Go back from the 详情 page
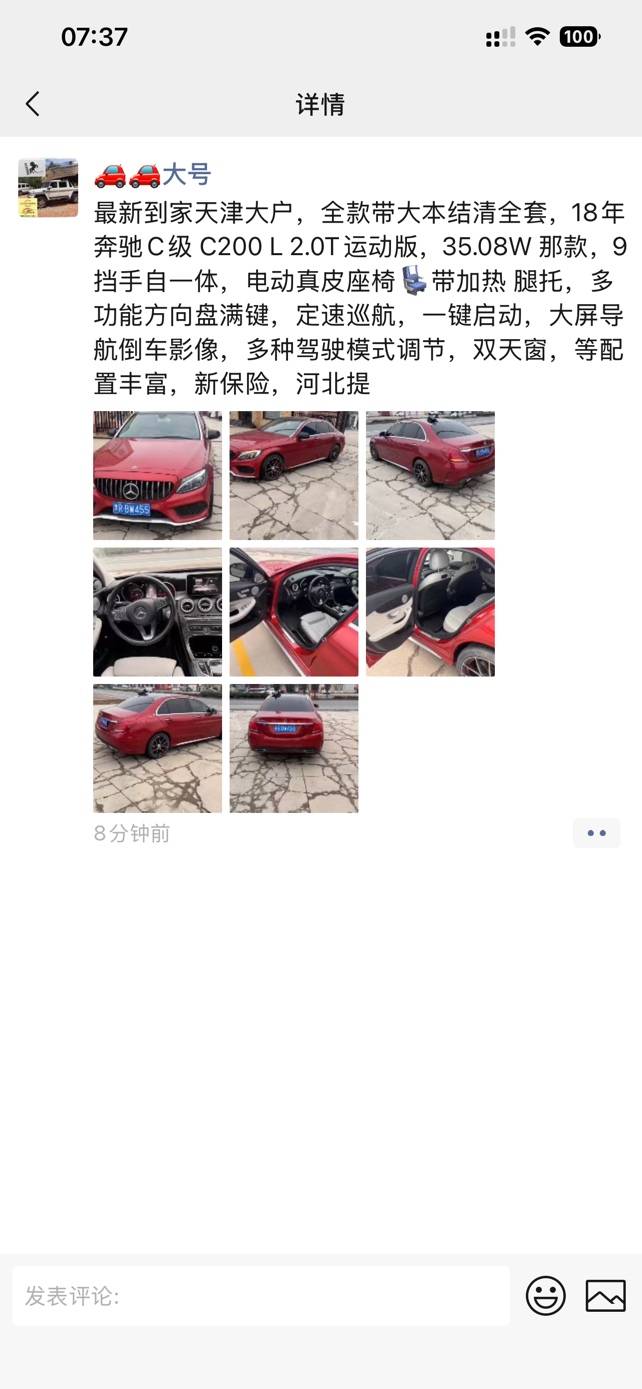This screenshot has width=642, height=1389. coord(33,104)
